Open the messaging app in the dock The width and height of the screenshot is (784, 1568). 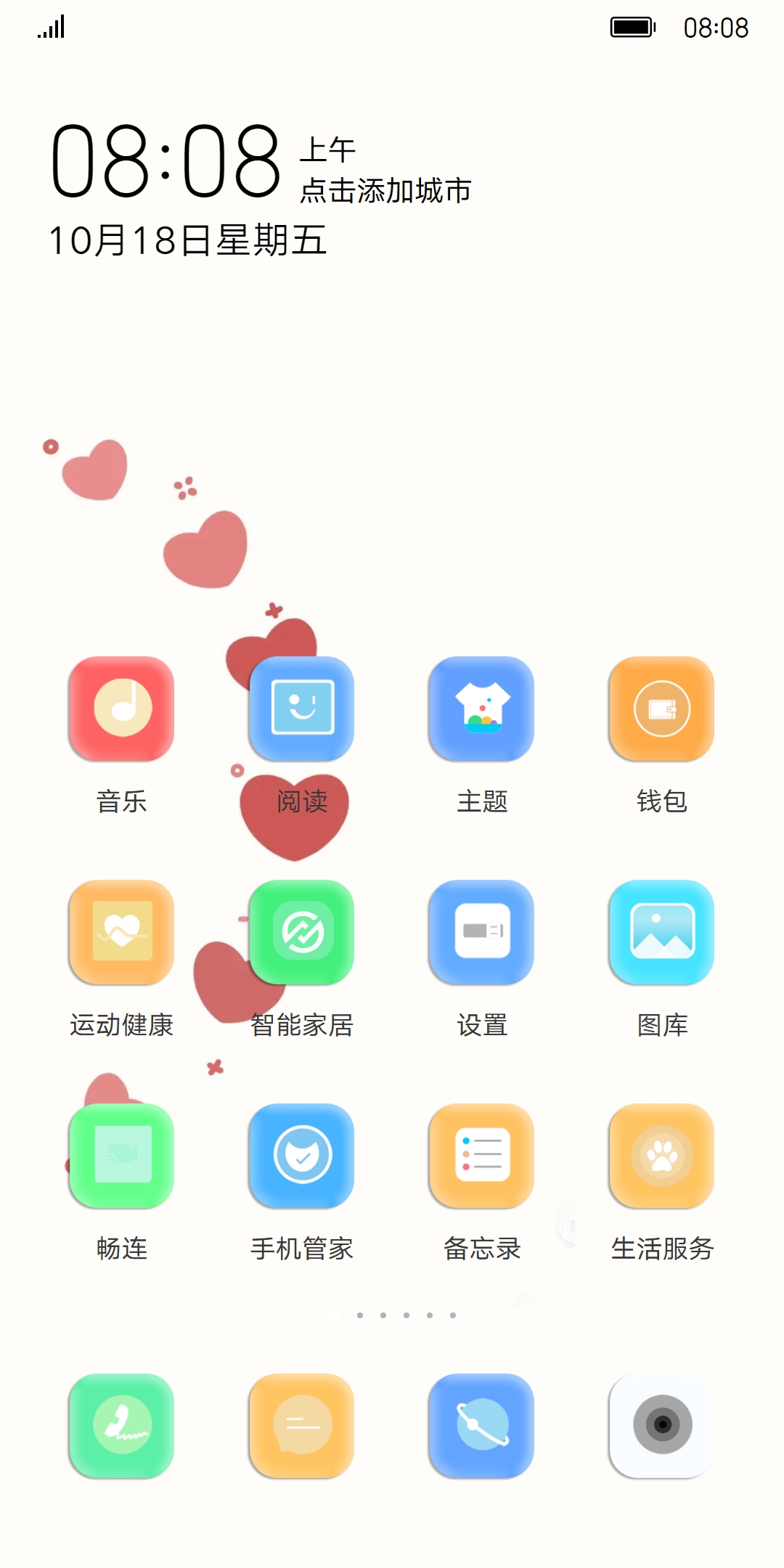pos(301,1426)
